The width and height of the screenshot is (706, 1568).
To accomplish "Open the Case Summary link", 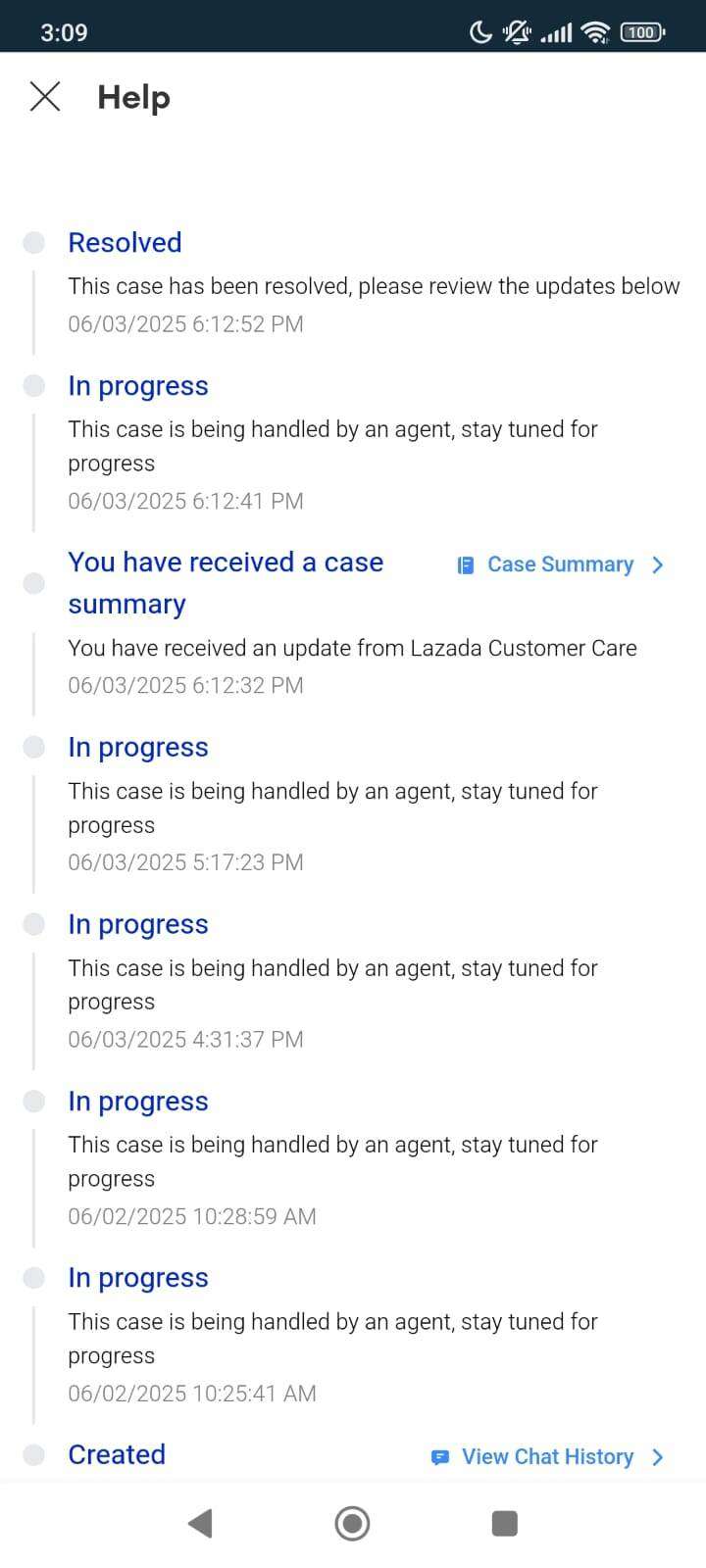I will click(561, 564).
